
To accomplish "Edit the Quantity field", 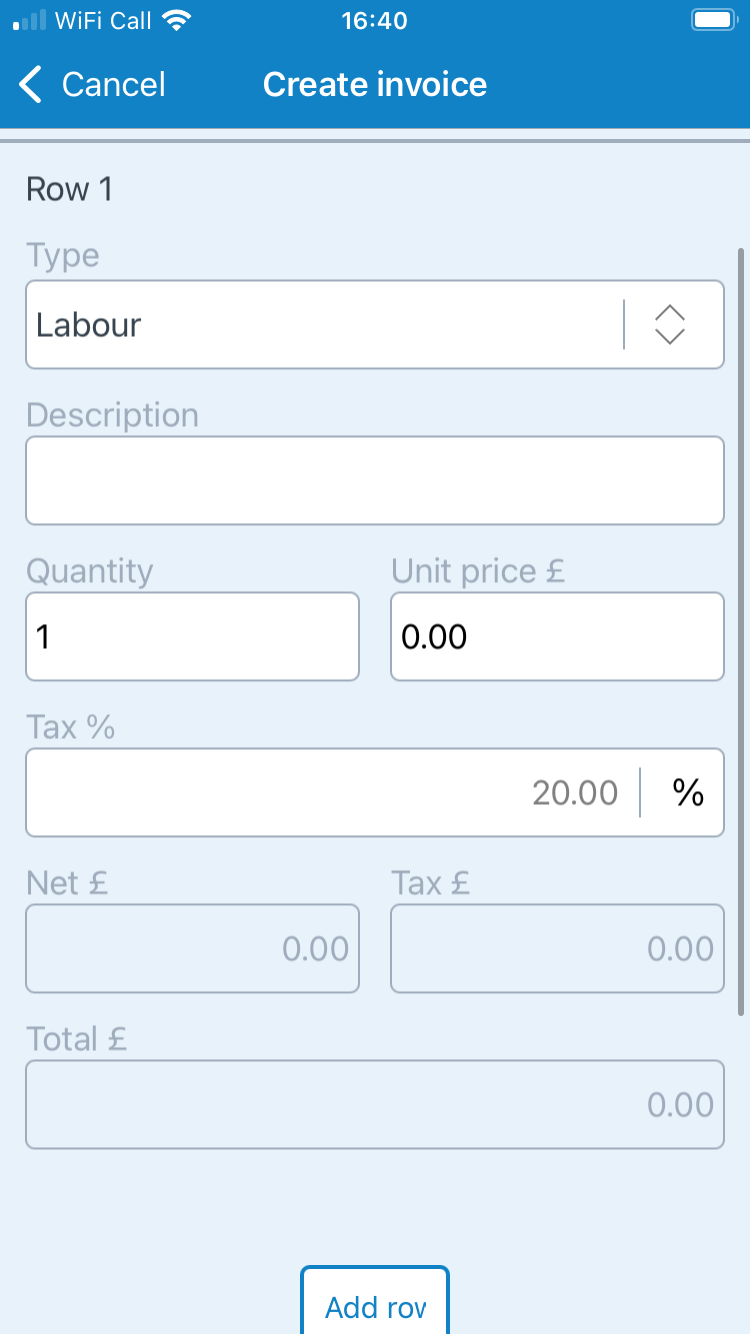I will point(192,637).
